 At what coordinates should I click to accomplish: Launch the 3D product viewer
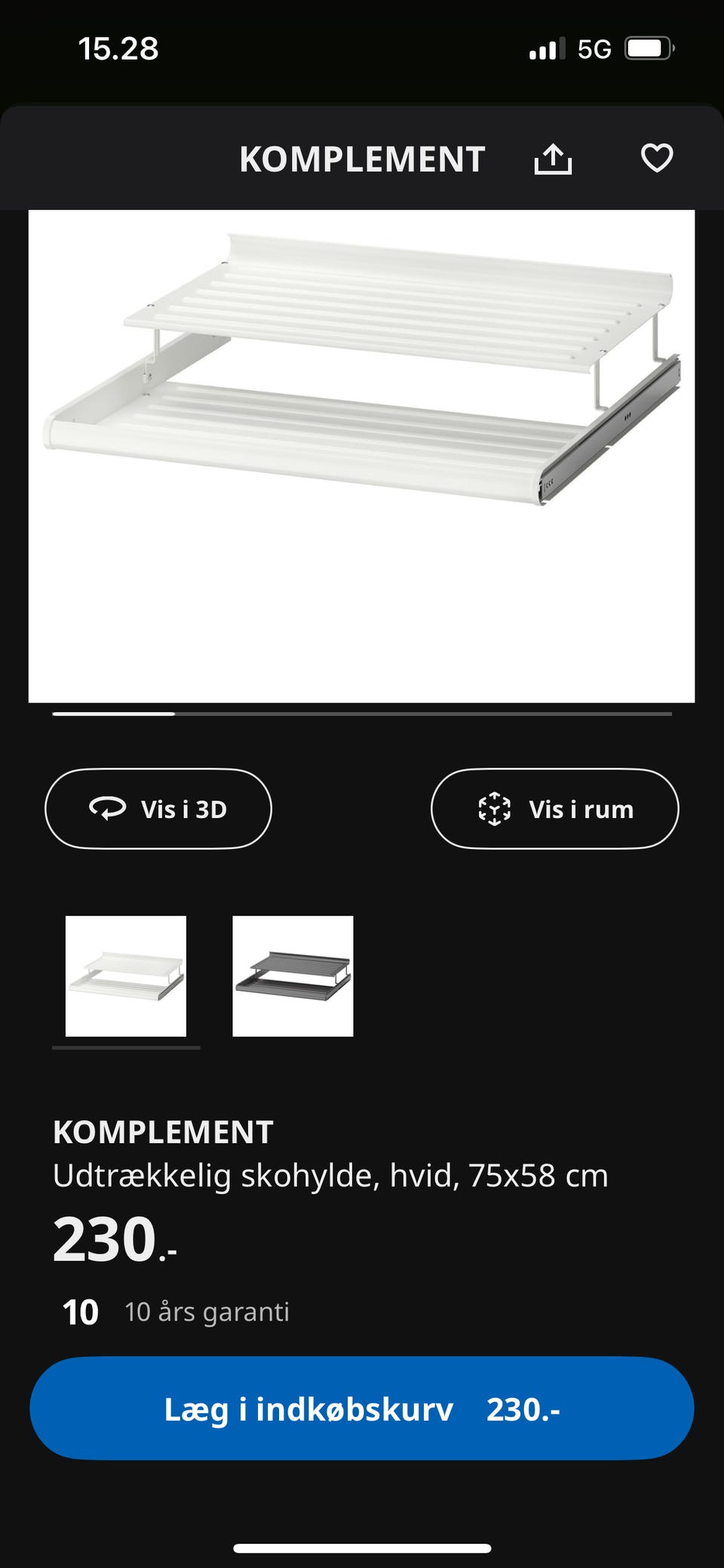coord(157,808)
